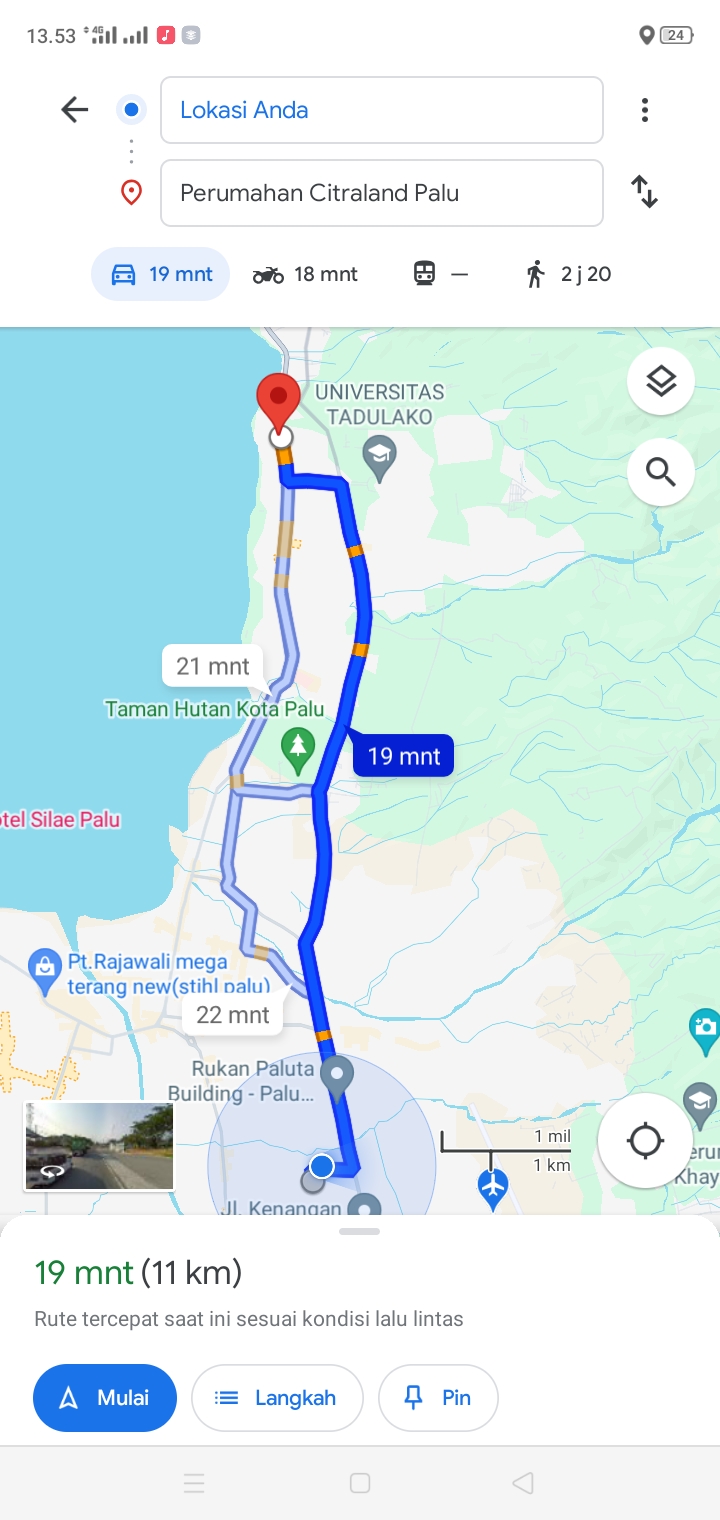View the steps with Langkah
This screenshot has width=720, height=1520.
click(x=277, y=1398)
